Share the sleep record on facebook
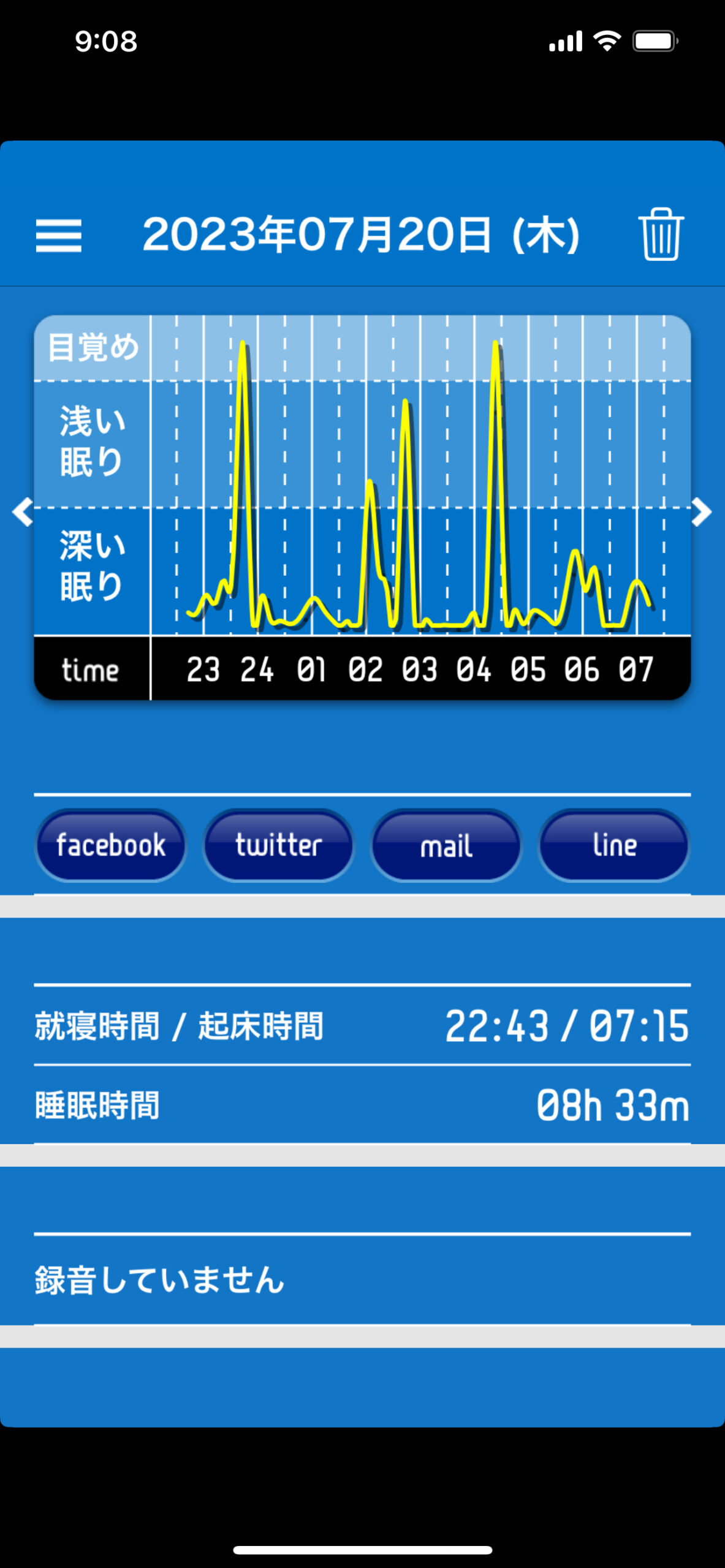 pos(111,846)
